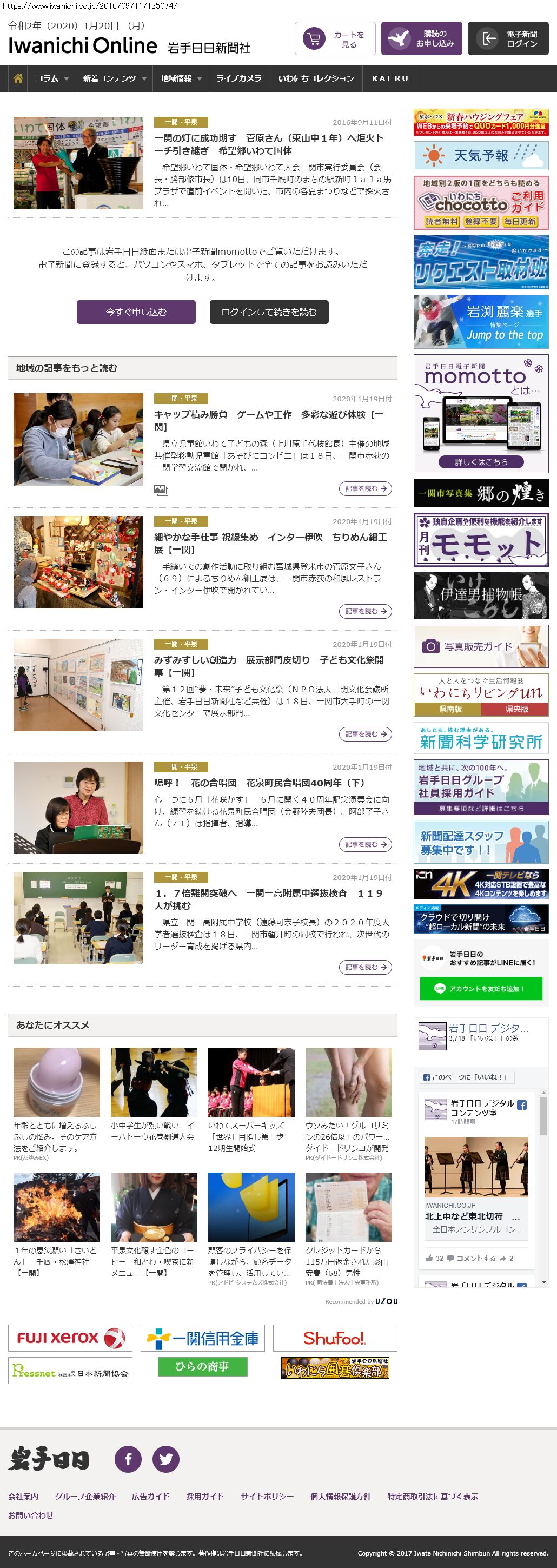Open the home icon in navigation bar
The width and height of the screenshot is (557, 1568).
pos(18,78)
